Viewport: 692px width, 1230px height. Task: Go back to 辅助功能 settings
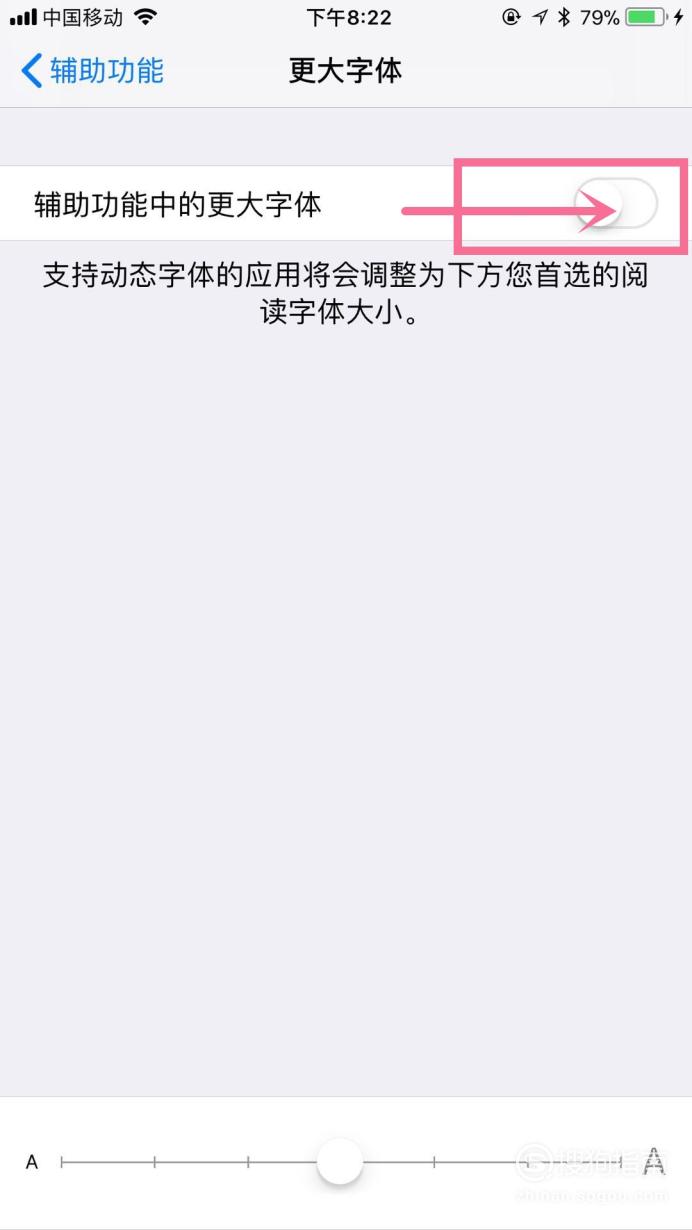(92, 71)
